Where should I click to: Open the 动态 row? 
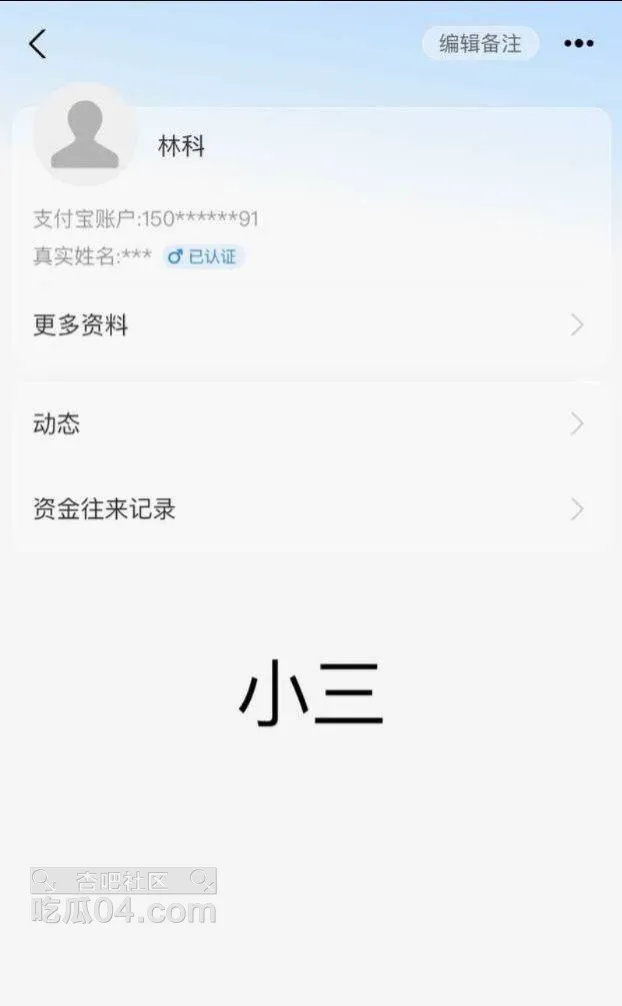(x=310, y=424)
